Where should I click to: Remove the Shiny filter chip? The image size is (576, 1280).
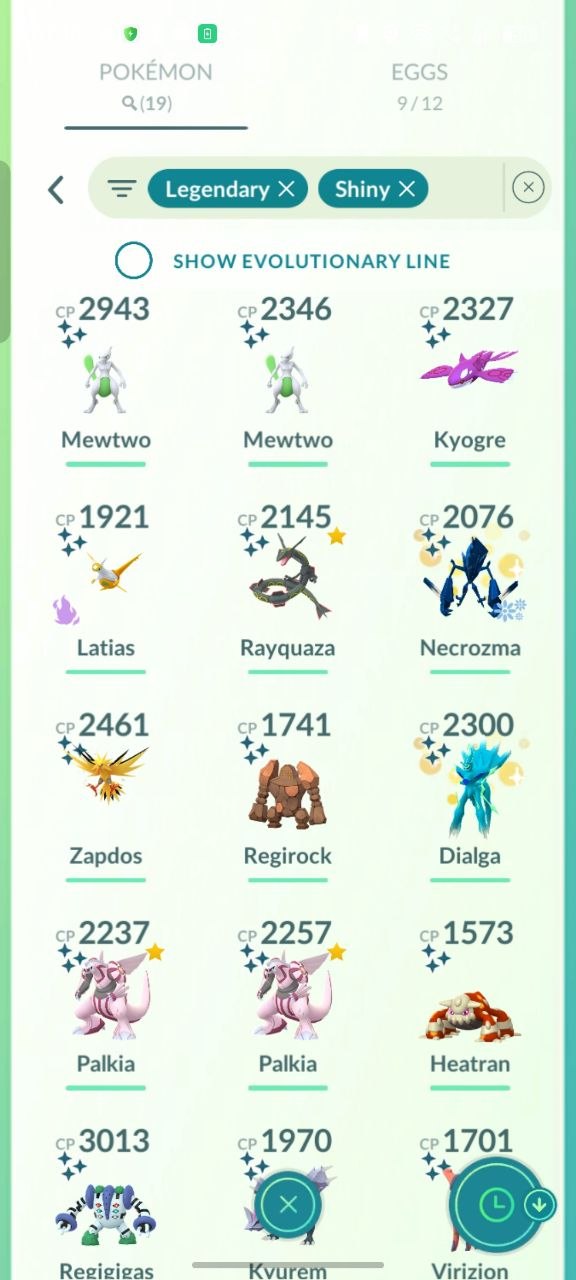[406, 189]
